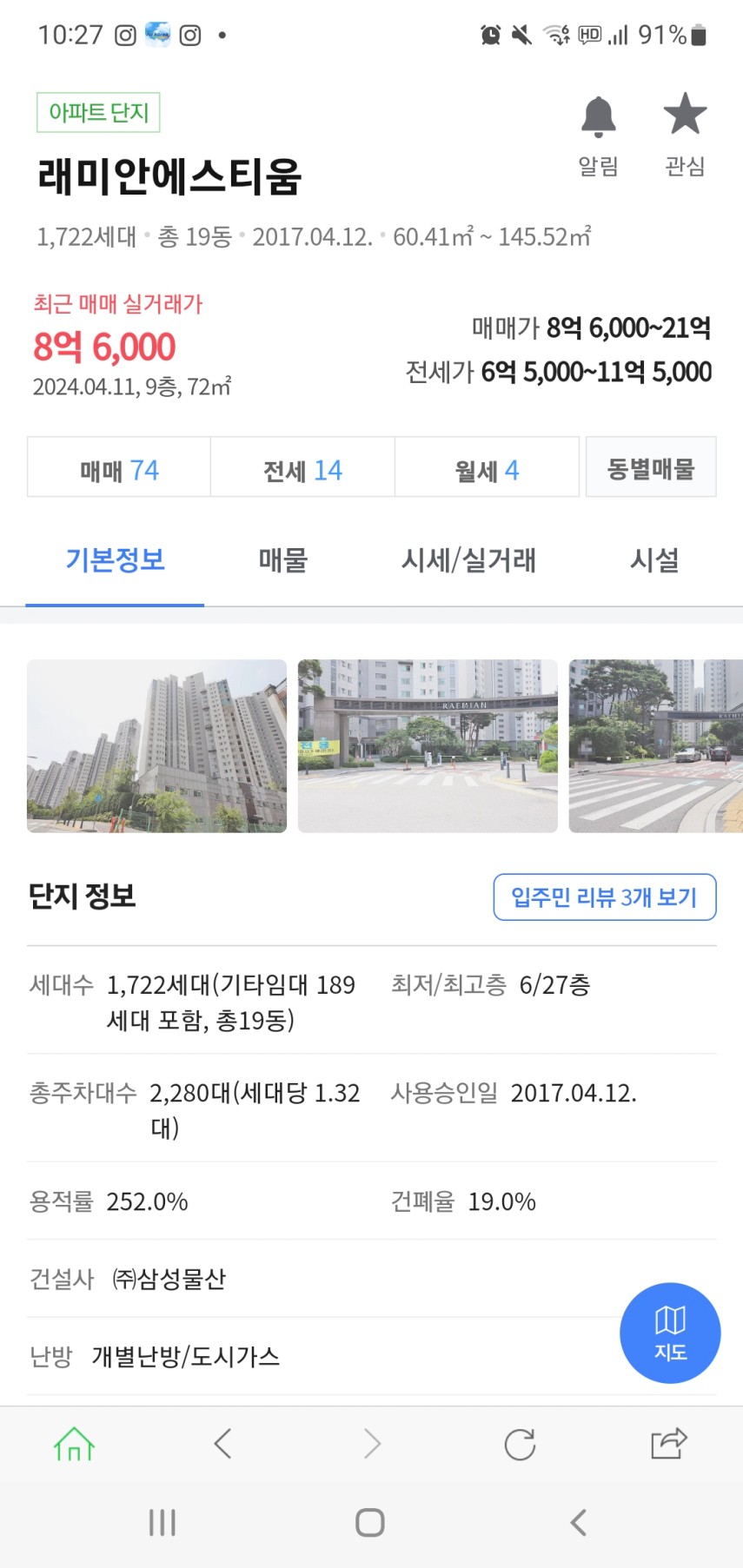Viewport: 743px width, 1568px height.
Task: Go to the browser home page
Action: (75, 1444)
